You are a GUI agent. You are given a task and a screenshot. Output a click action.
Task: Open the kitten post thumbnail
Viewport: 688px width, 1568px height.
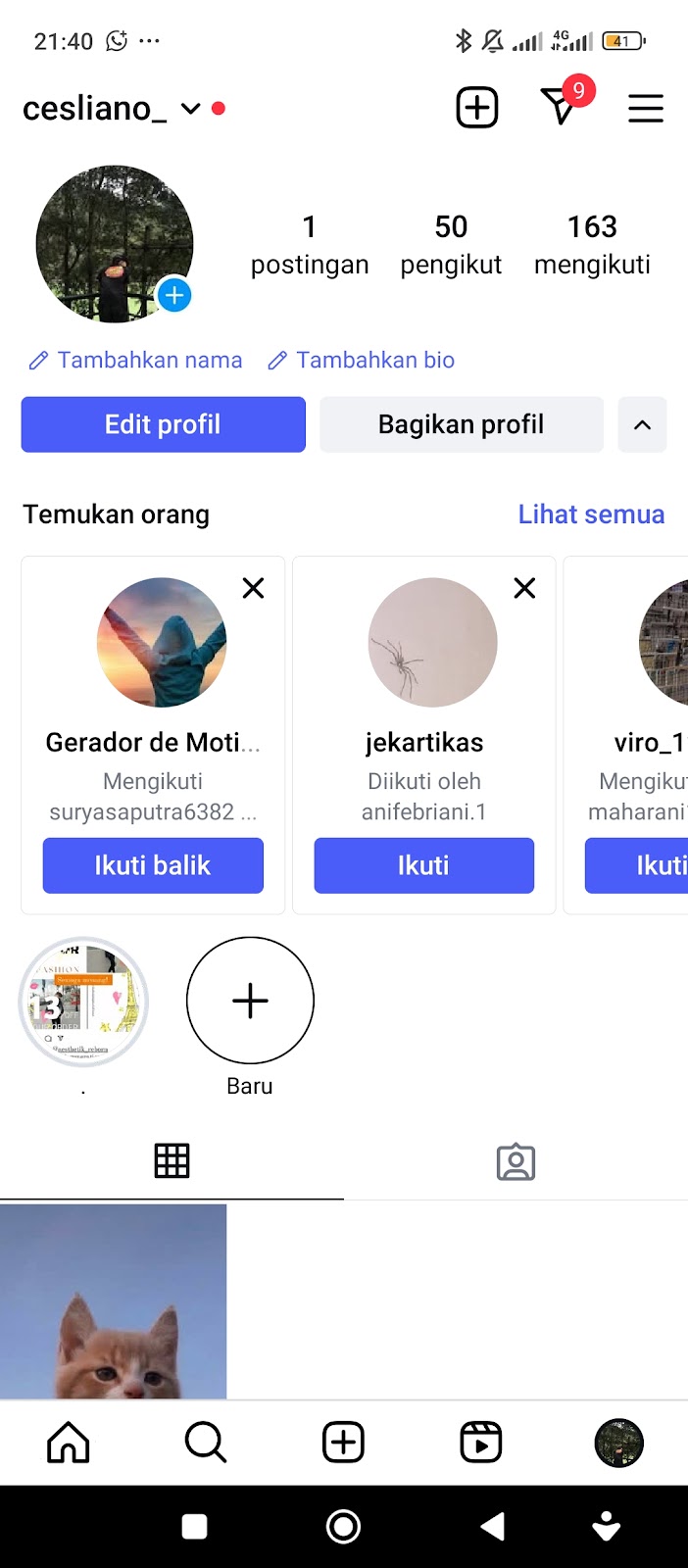(113, 1300)
